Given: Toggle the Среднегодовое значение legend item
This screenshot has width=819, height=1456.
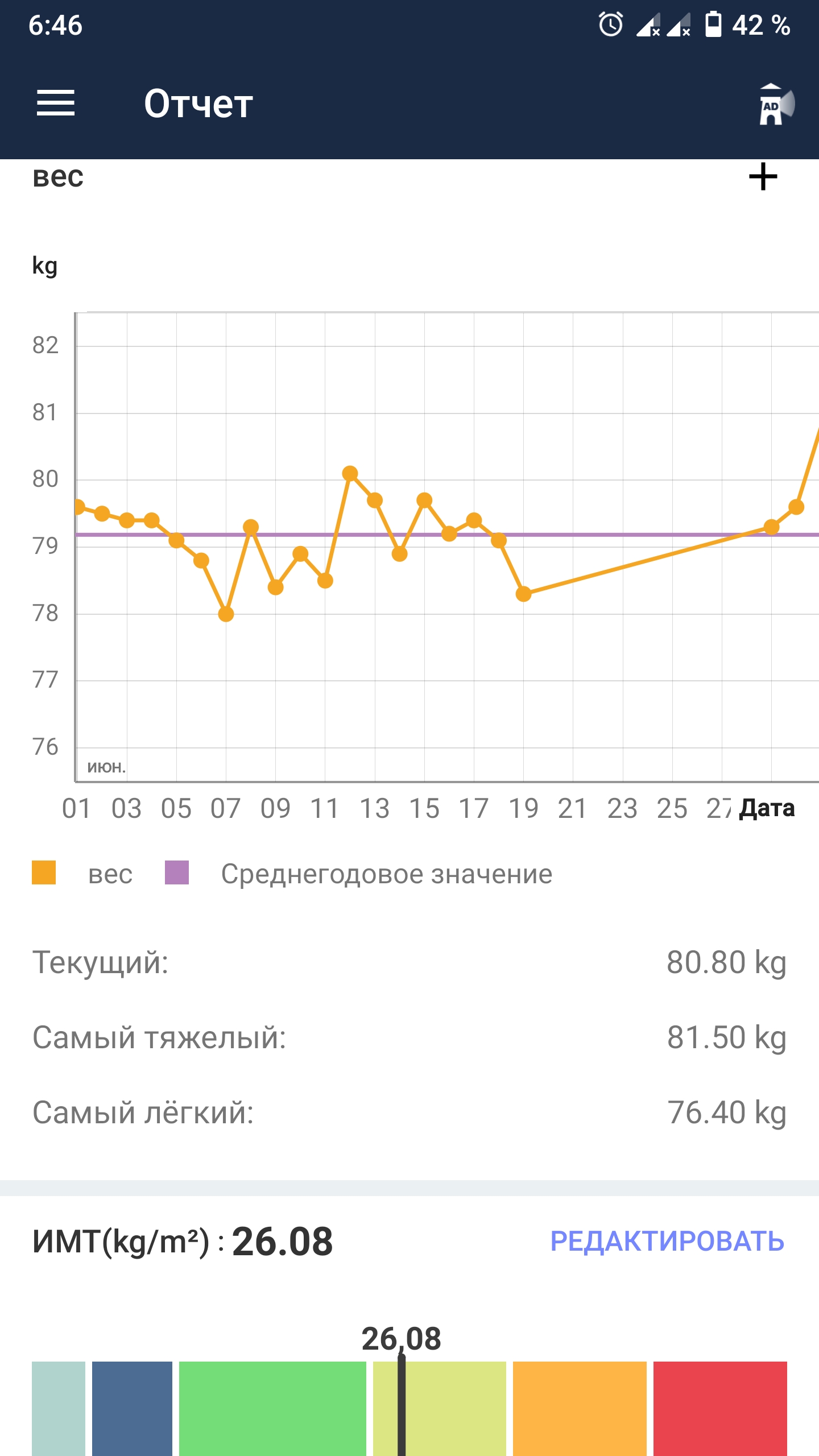Looking at the screenshot, I should point(359,874).
